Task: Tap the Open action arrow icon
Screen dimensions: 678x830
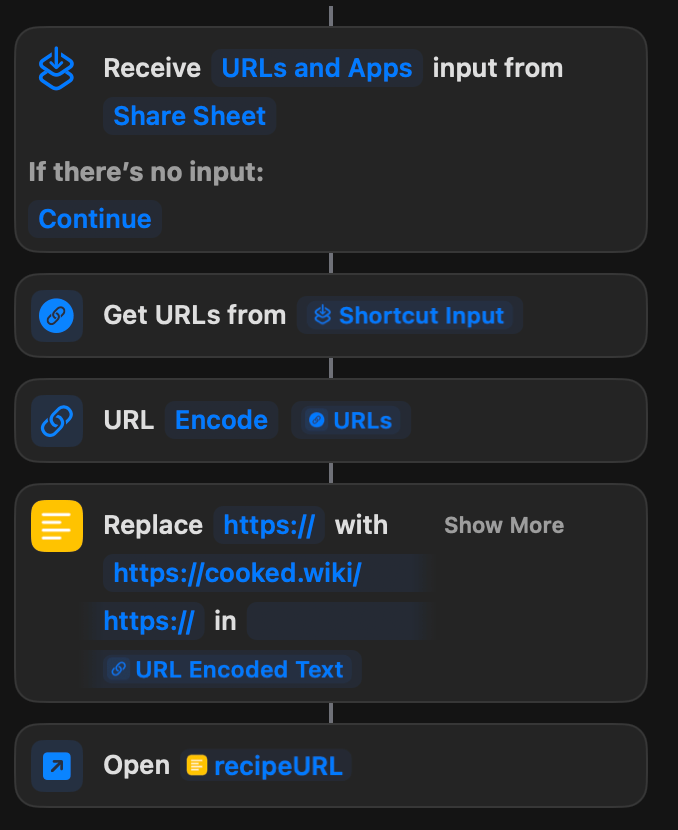Action: 57,766
